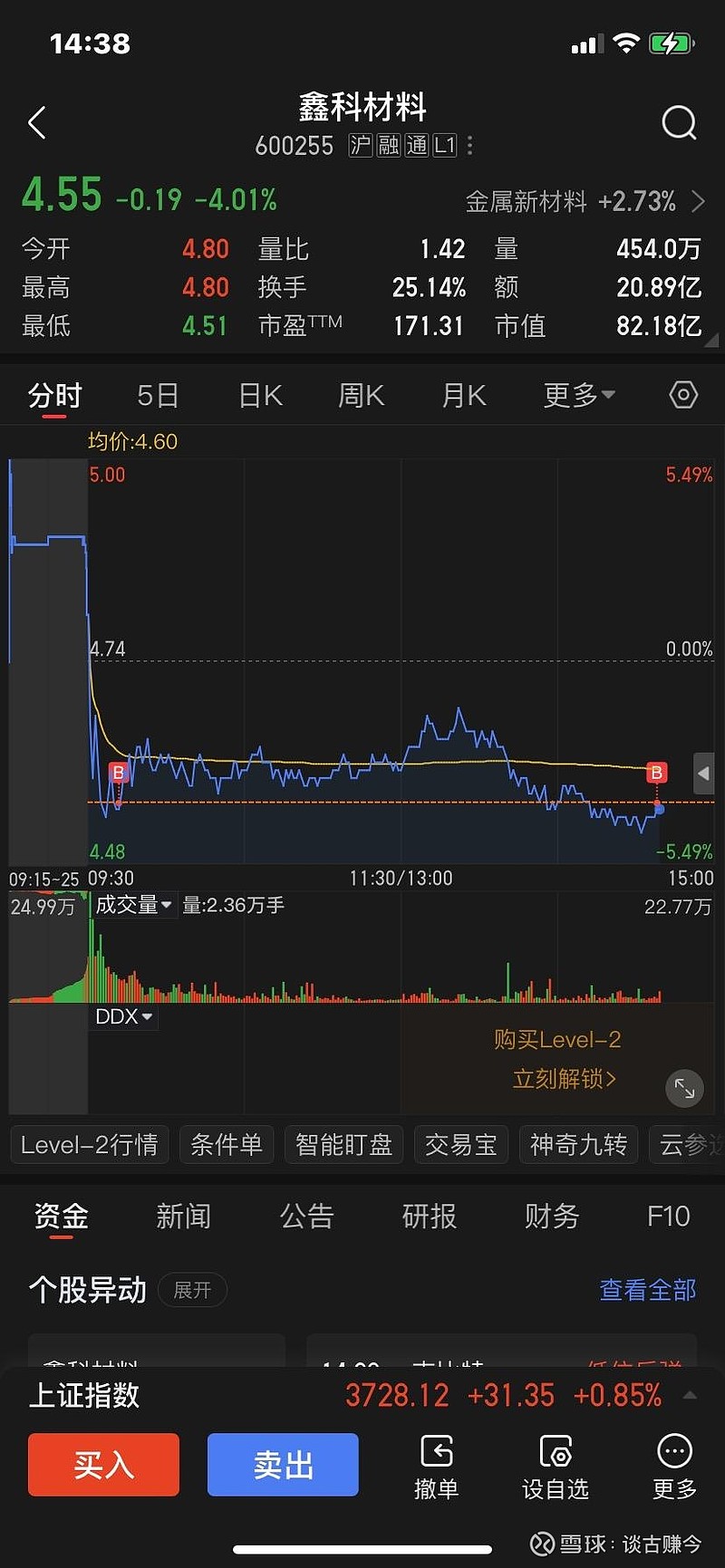Tap the blue 卖出 button
This screenshot has height=1568, width=725.
pos(283,1465)
